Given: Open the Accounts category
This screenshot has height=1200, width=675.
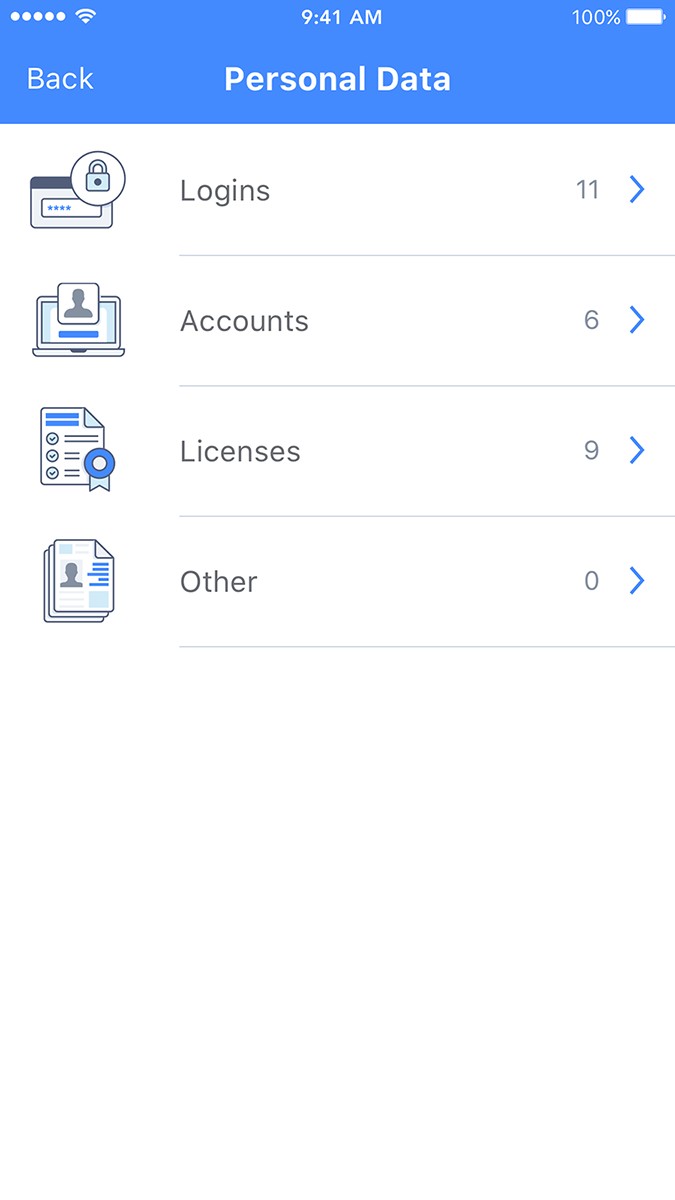Looking at the screenshot, I should [x=337, y=321].
